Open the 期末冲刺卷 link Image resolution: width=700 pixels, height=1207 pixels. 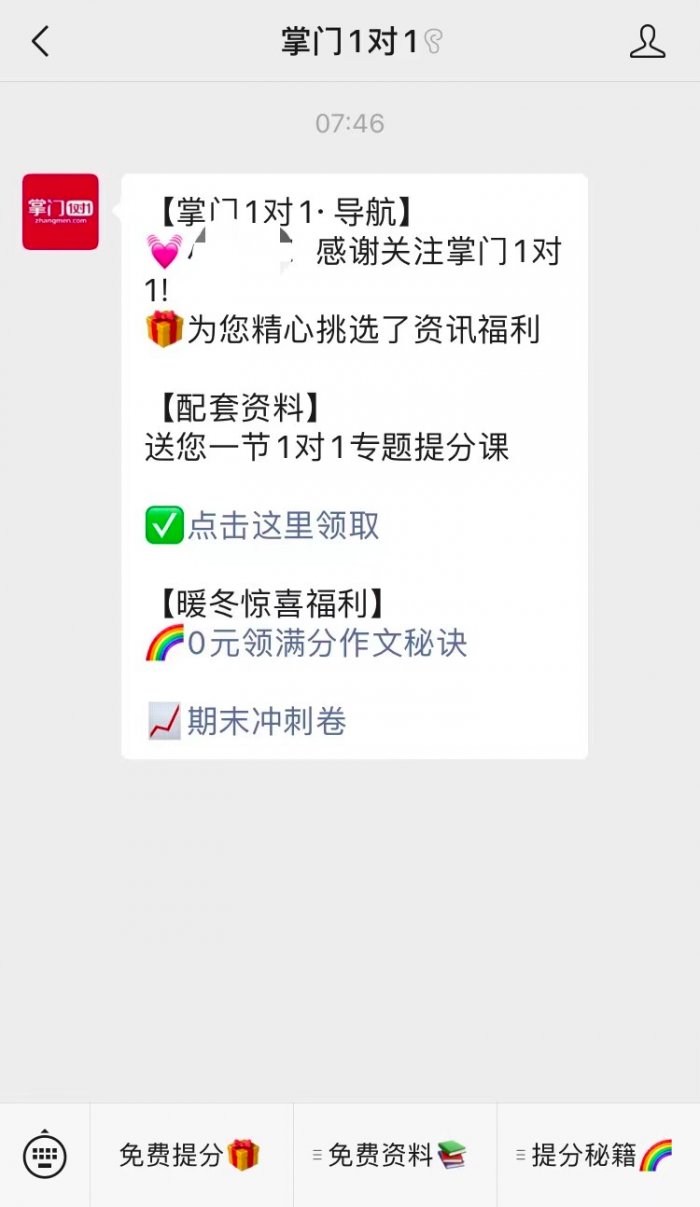click(x=266, y=721)
